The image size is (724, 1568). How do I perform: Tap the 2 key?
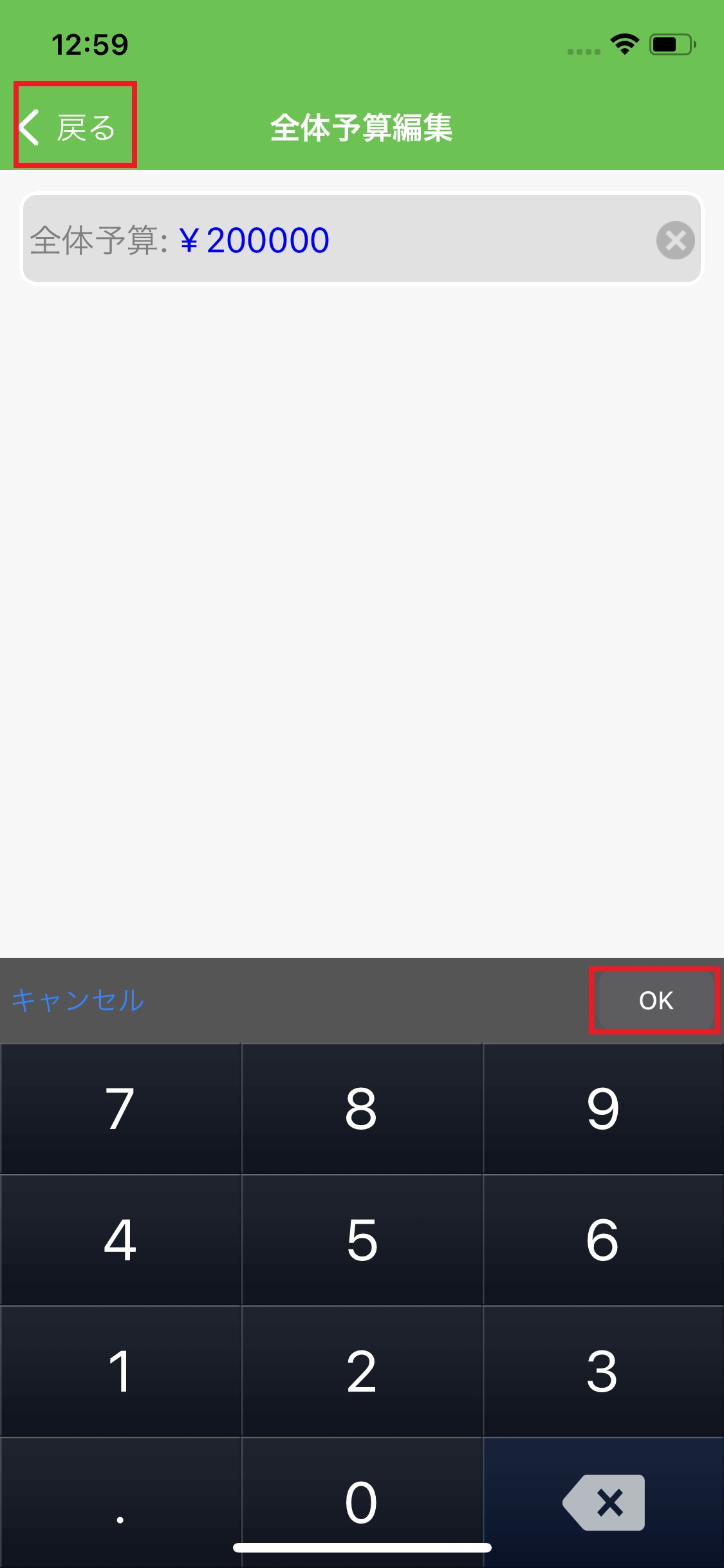(x=362, y=1371)
